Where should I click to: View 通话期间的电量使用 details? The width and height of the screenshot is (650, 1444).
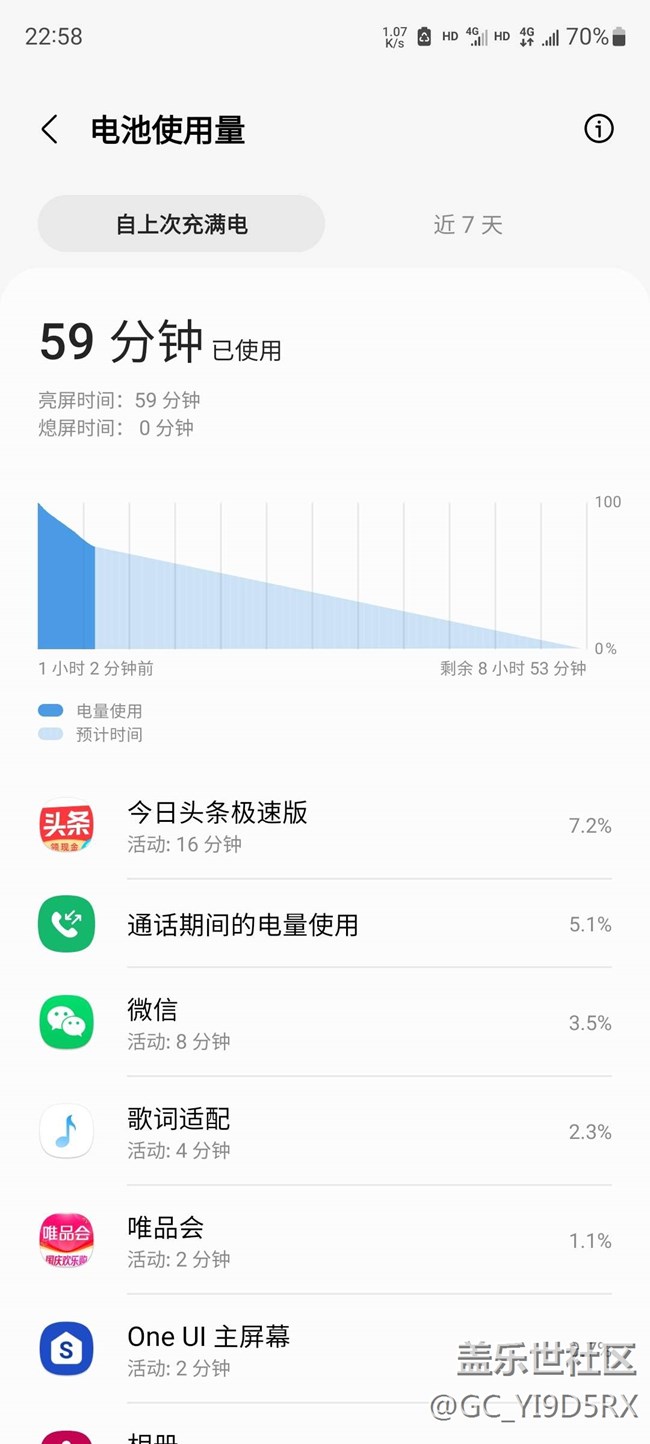coord(325,924)
